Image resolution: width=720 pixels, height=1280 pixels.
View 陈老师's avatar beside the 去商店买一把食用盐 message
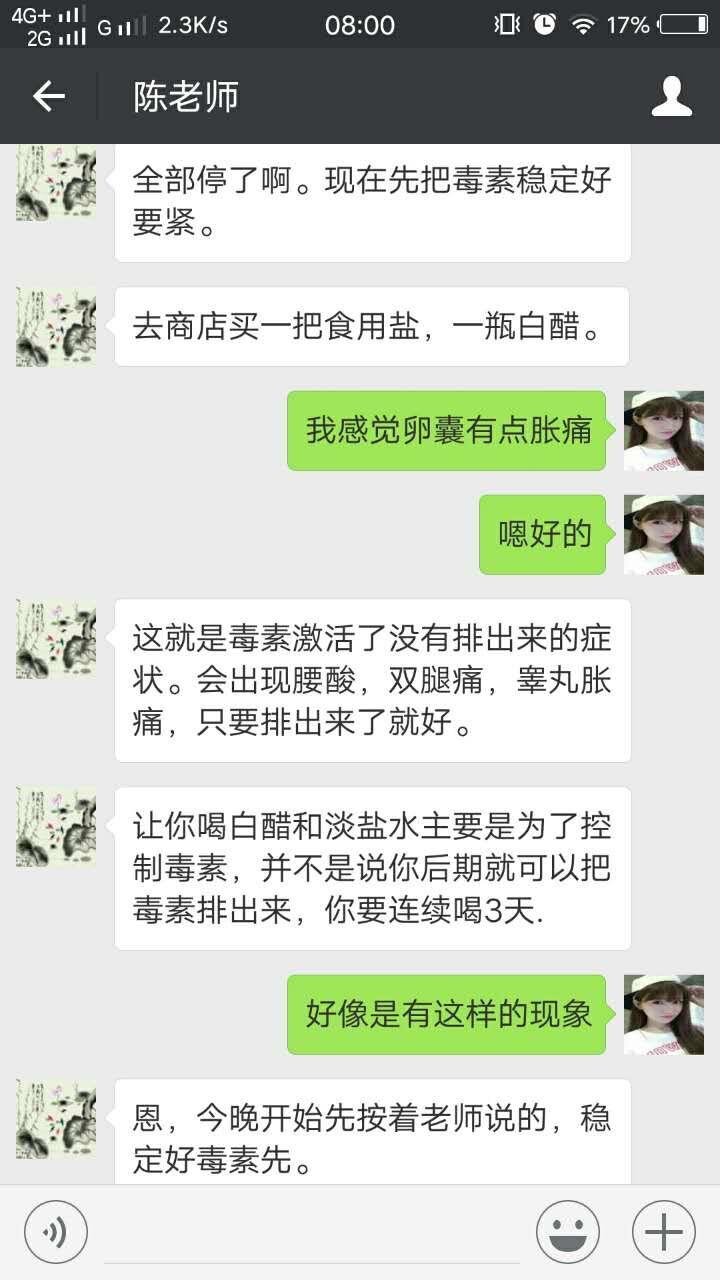[56, 327]
